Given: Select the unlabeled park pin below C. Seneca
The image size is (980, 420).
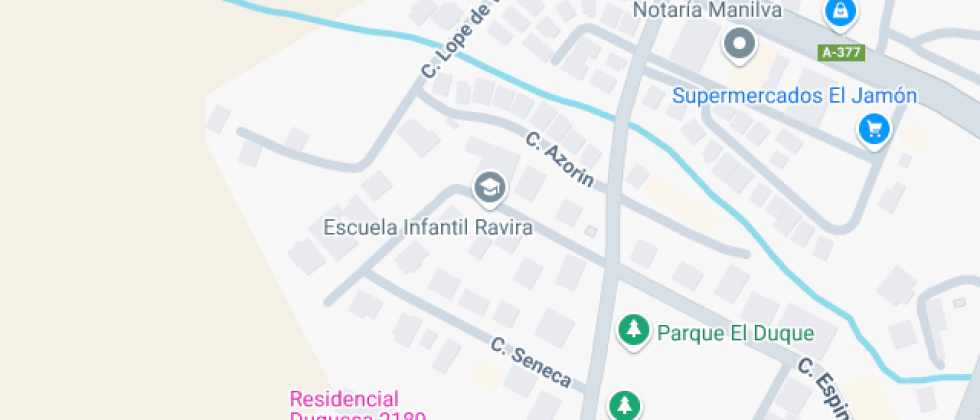Looking at the screenshot, I should point(625,404).
